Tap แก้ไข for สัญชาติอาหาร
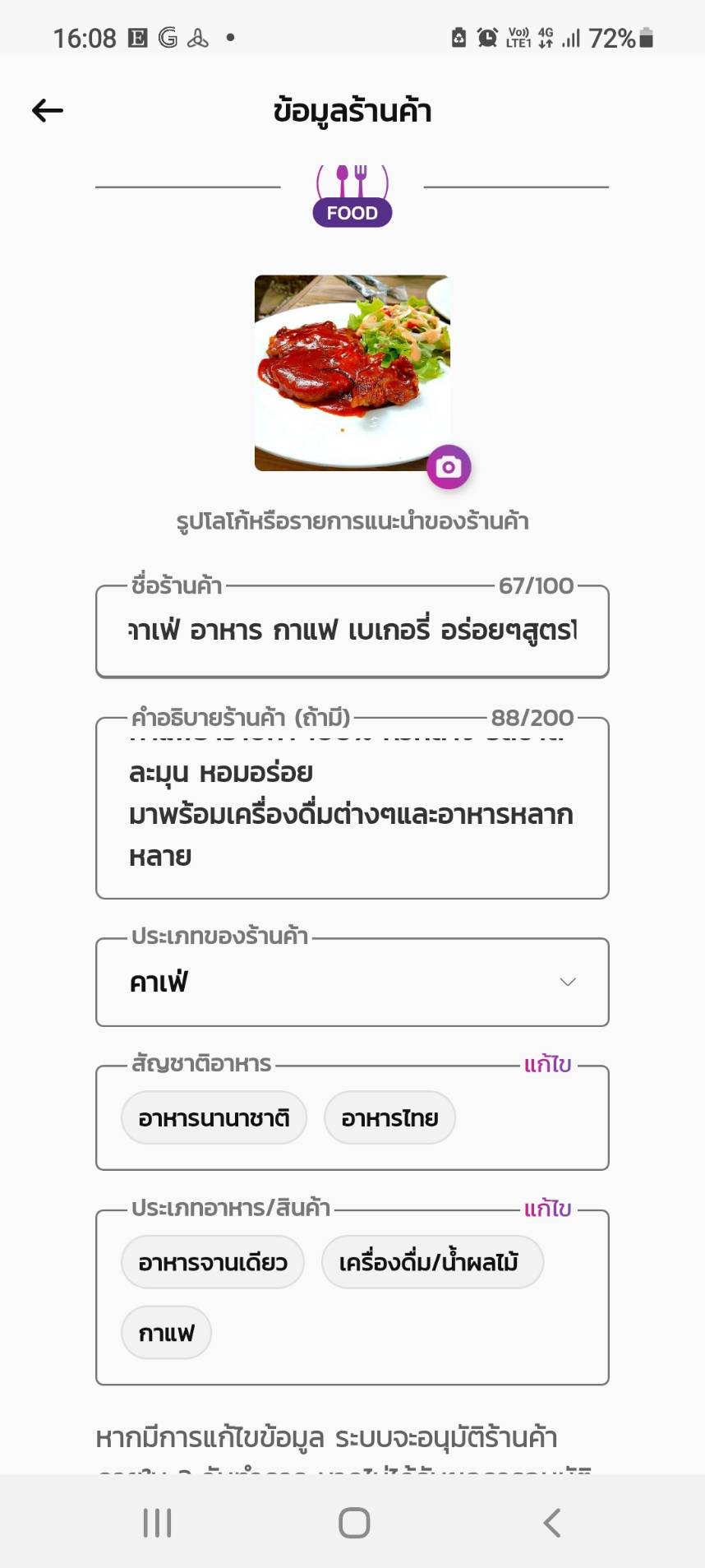This screenshot has height=1568, width=705. point(548,1064)
